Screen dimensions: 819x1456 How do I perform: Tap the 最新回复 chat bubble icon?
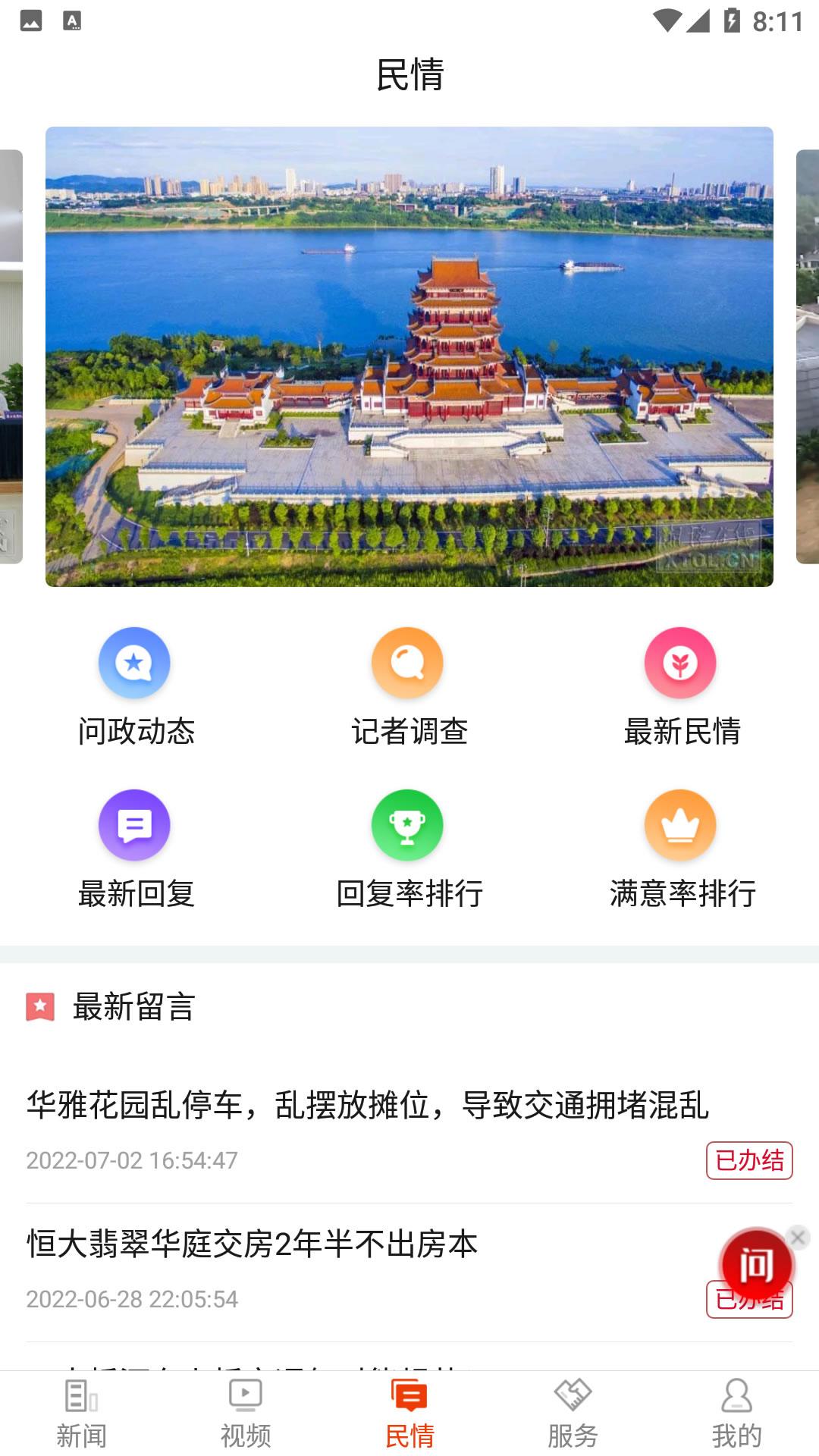point(134,826)
